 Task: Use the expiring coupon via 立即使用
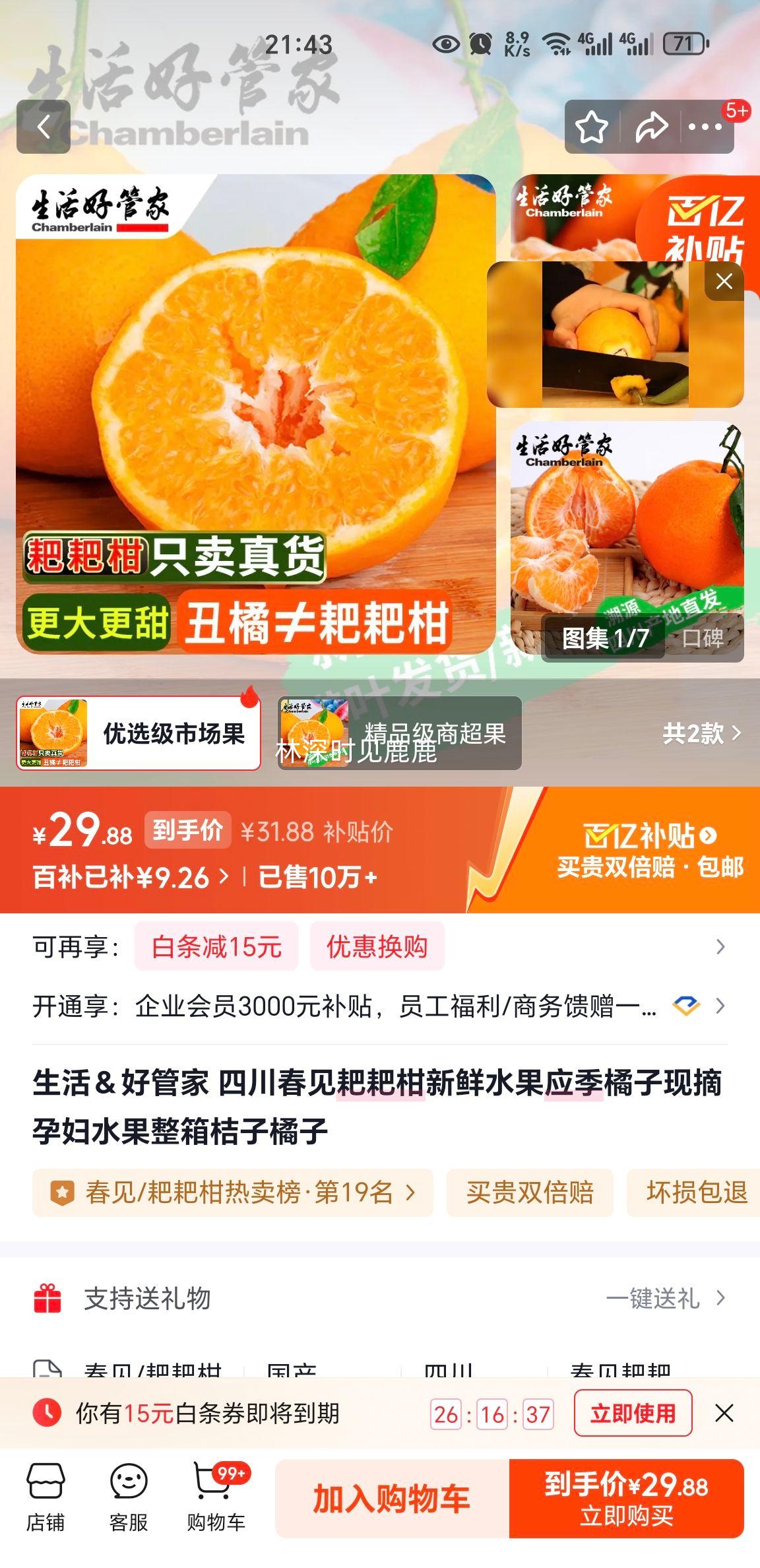coord(632,1414)
